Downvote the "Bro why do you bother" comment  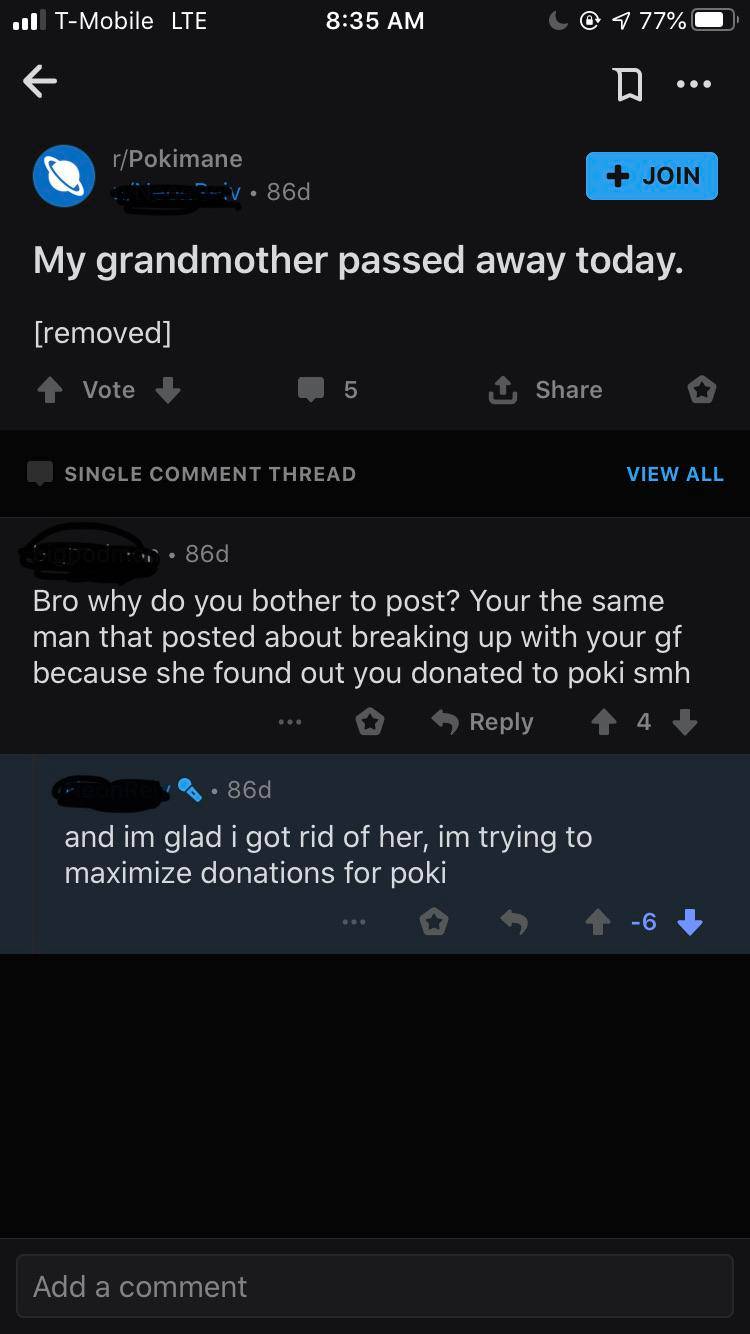(685, 722)
